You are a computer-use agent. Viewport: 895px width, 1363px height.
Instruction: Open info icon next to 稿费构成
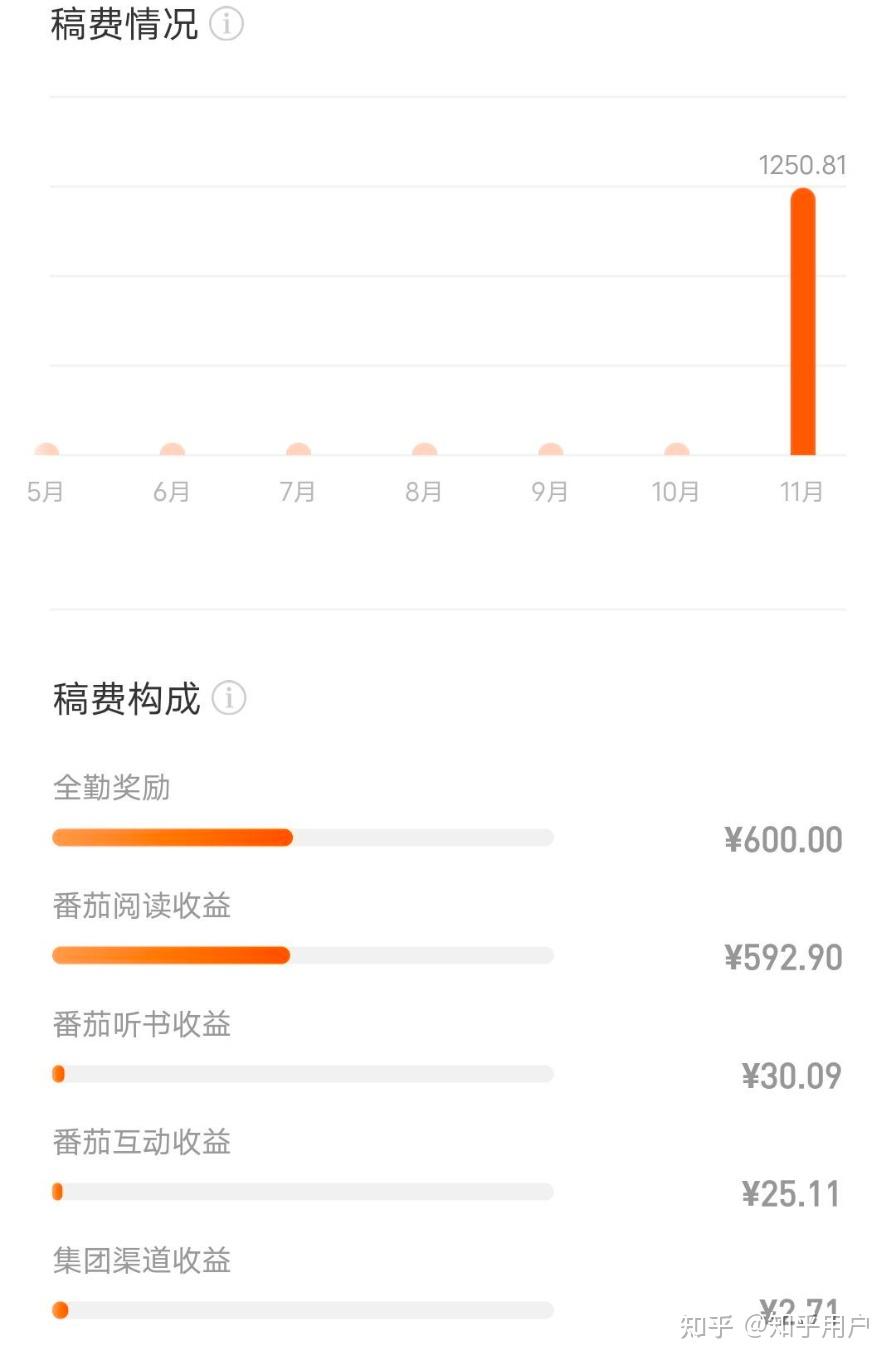pos(229,698)
